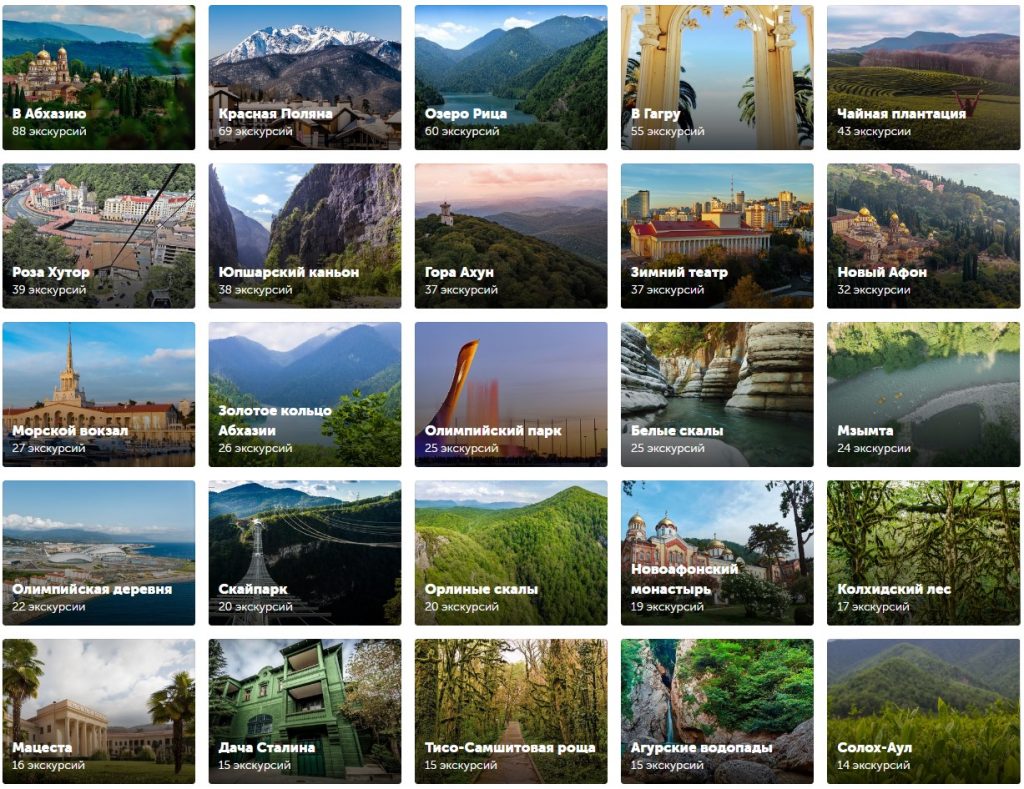1024x789 pixels.
Task: View the Зимний театр card
Action: point(716,236)
